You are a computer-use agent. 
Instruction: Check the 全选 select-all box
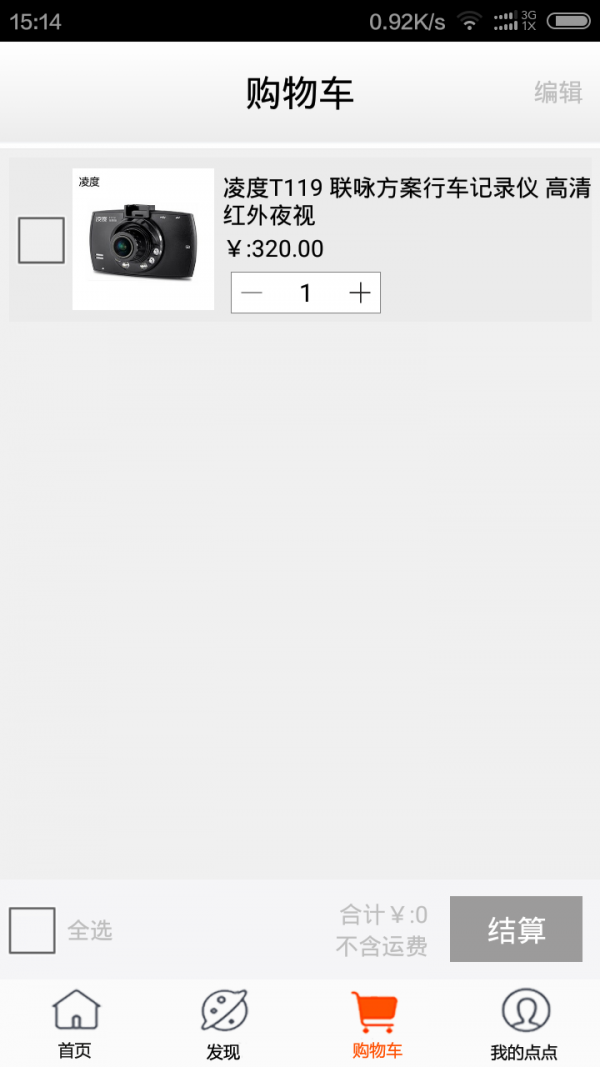coord(32,930)
